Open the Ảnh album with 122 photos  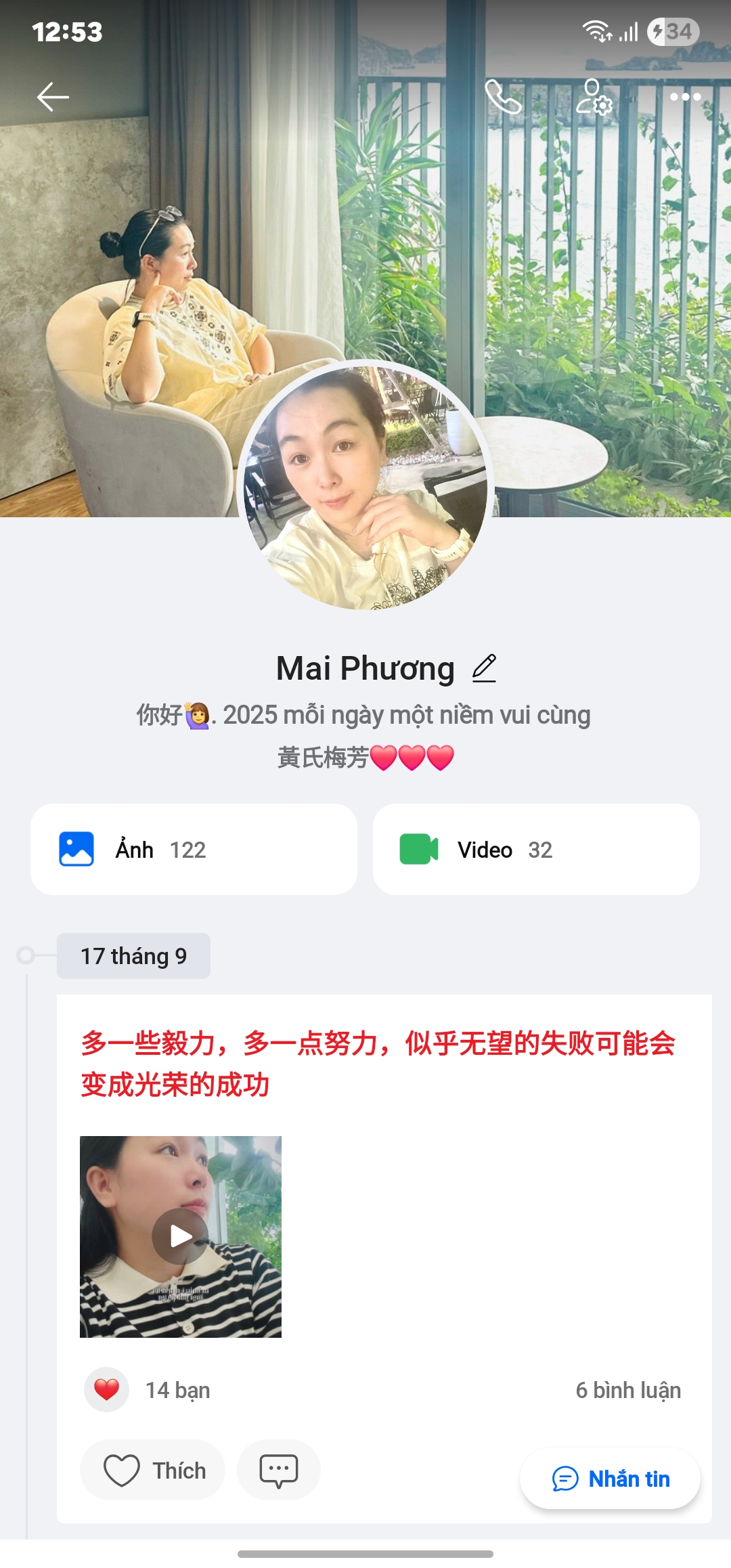[194, 849]
